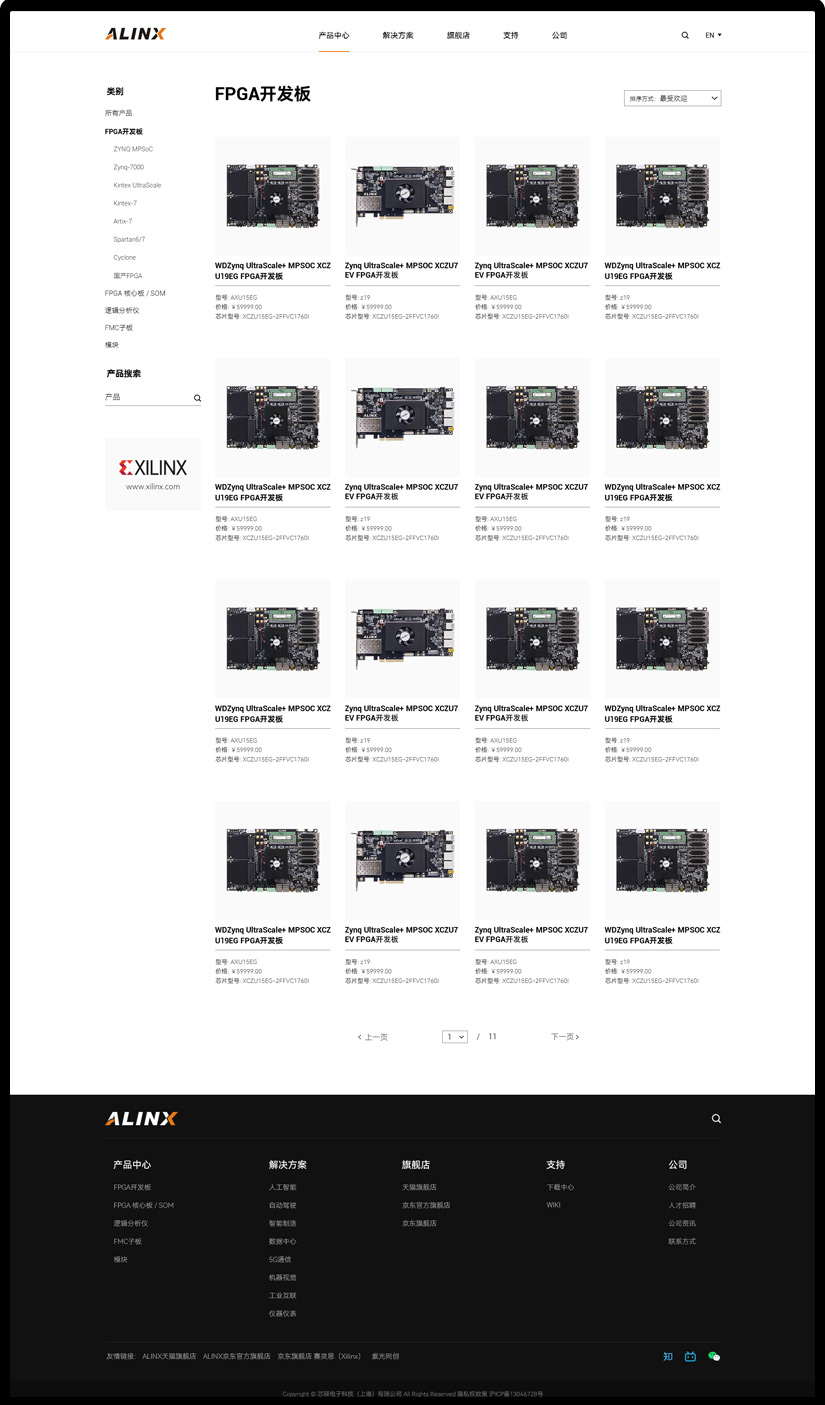
Task: Open 天猫旗舰店 under footer 旗舰店
Action: click(x=419, y=1187)
